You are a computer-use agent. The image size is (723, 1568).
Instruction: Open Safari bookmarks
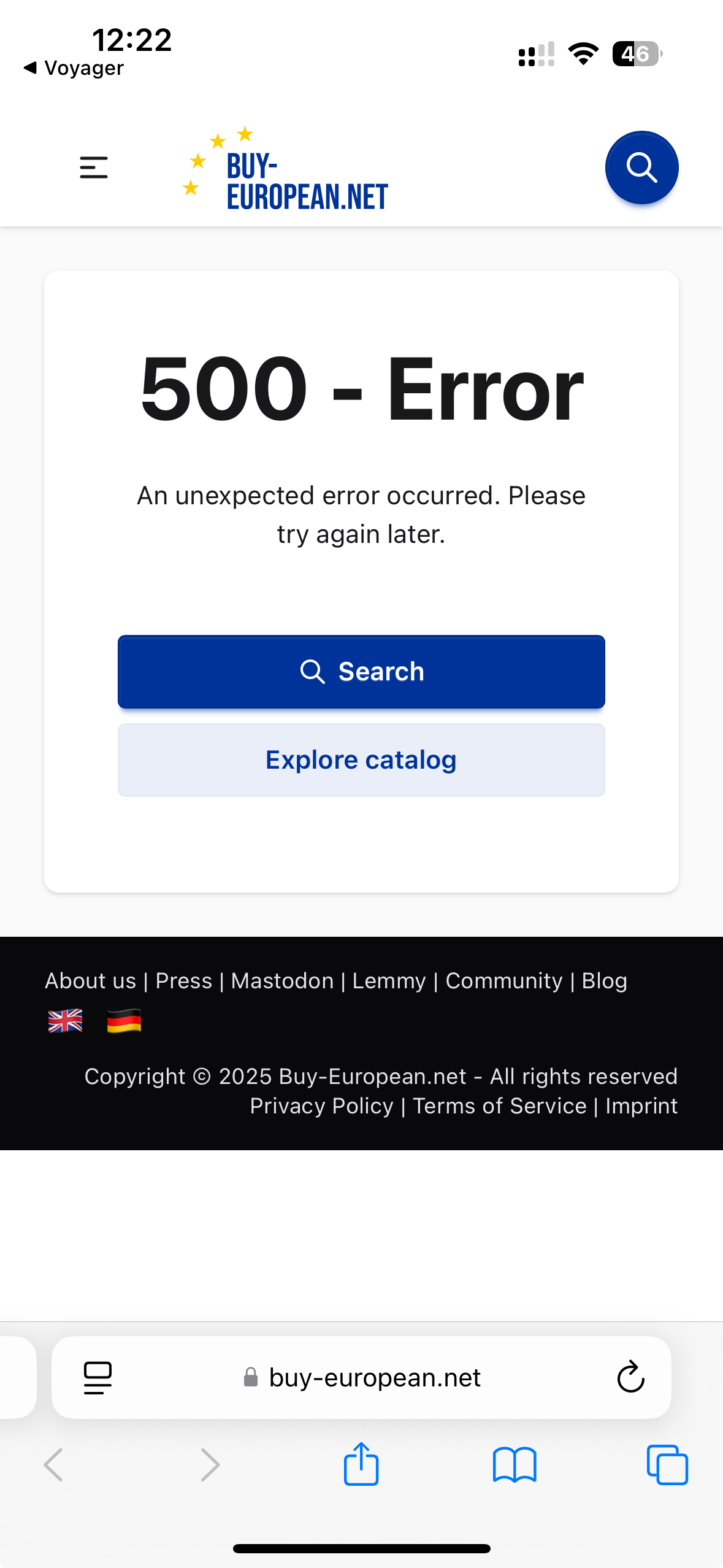pos(515,1465)
